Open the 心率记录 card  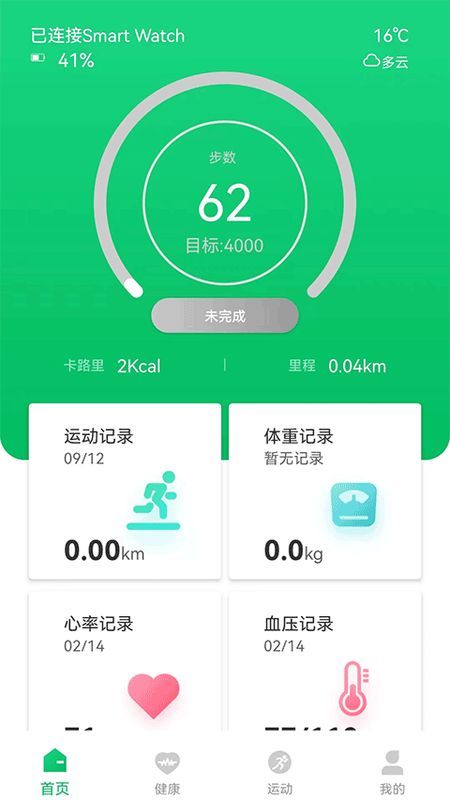(125, 661)
